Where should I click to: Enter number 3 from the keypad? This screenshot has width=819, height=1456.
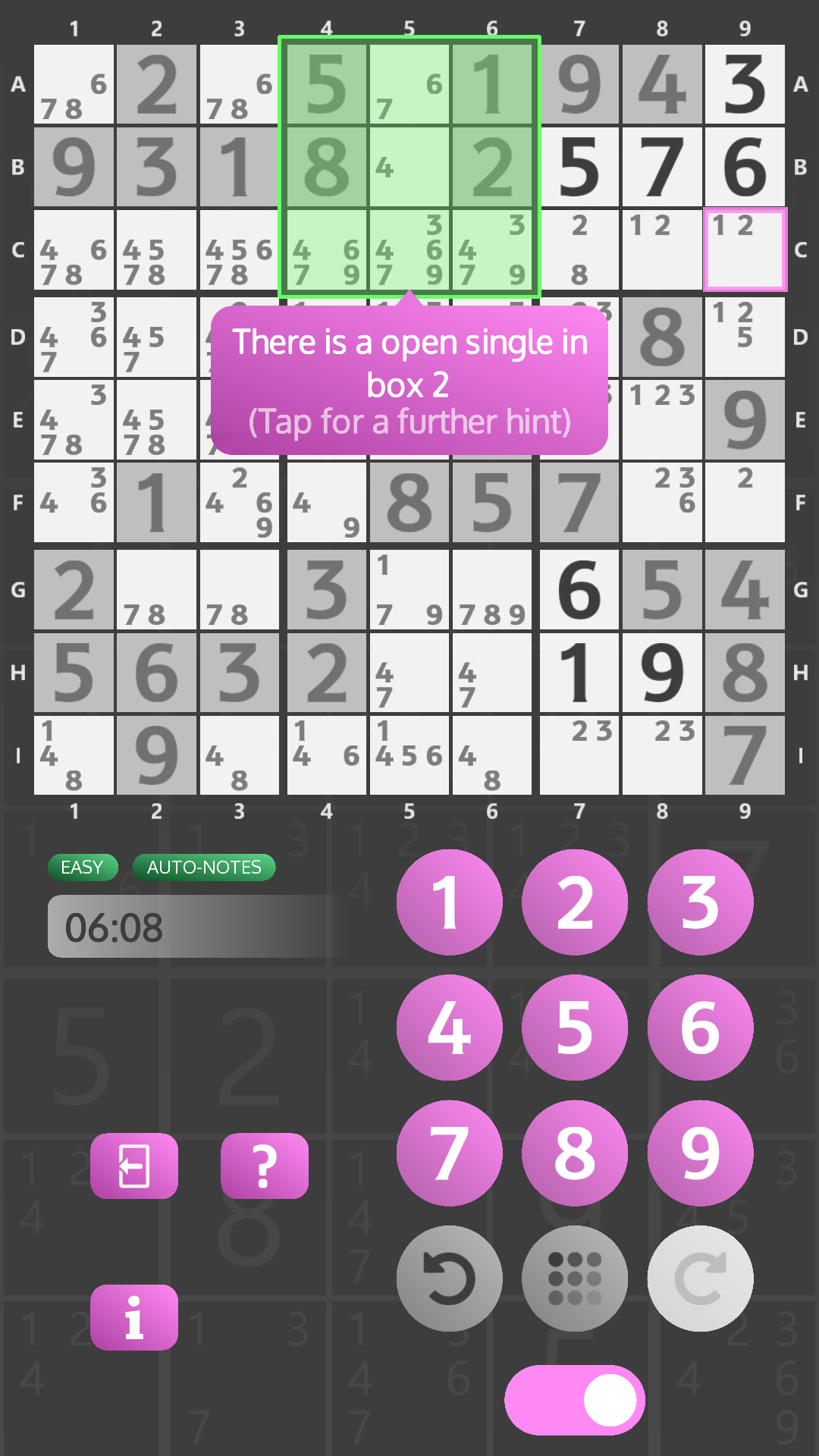click(700, 902)
